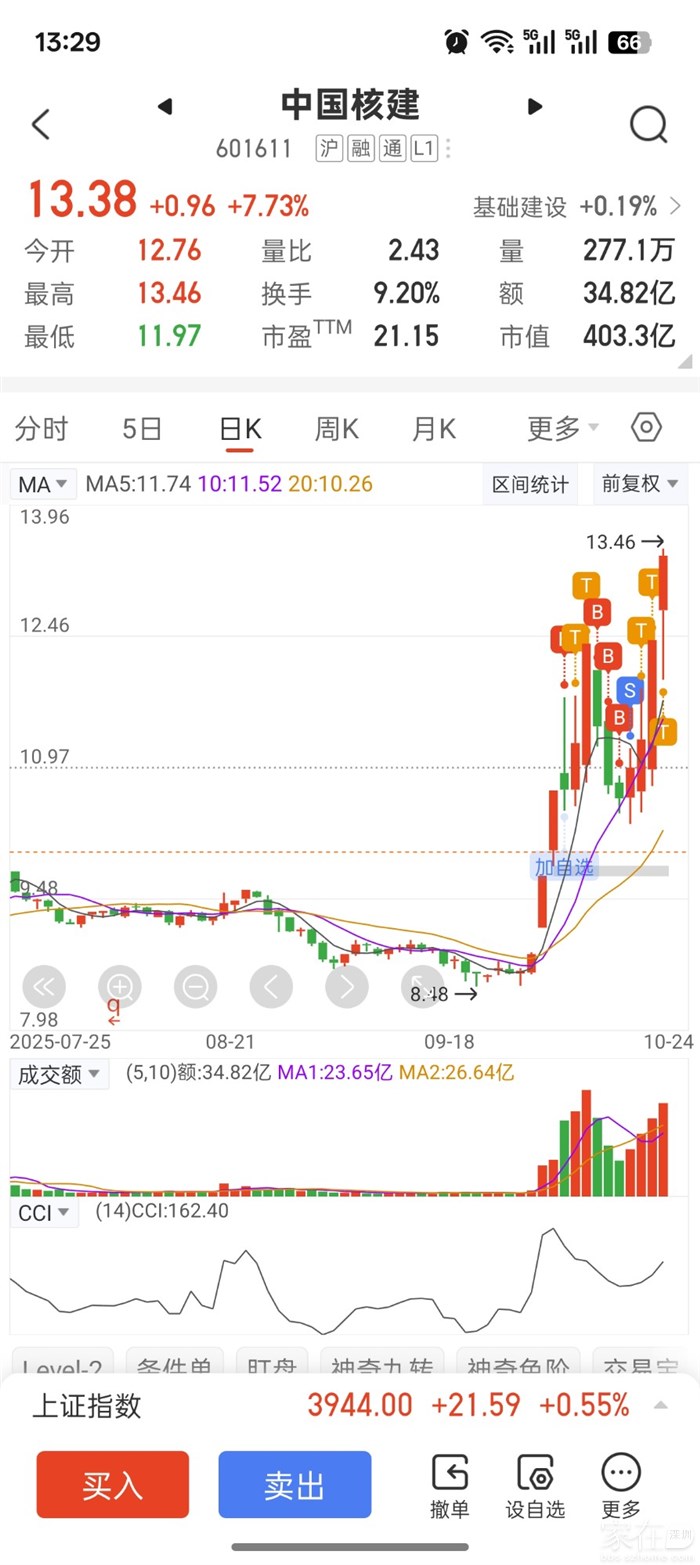Select the 月K tab

coord(434,429)
